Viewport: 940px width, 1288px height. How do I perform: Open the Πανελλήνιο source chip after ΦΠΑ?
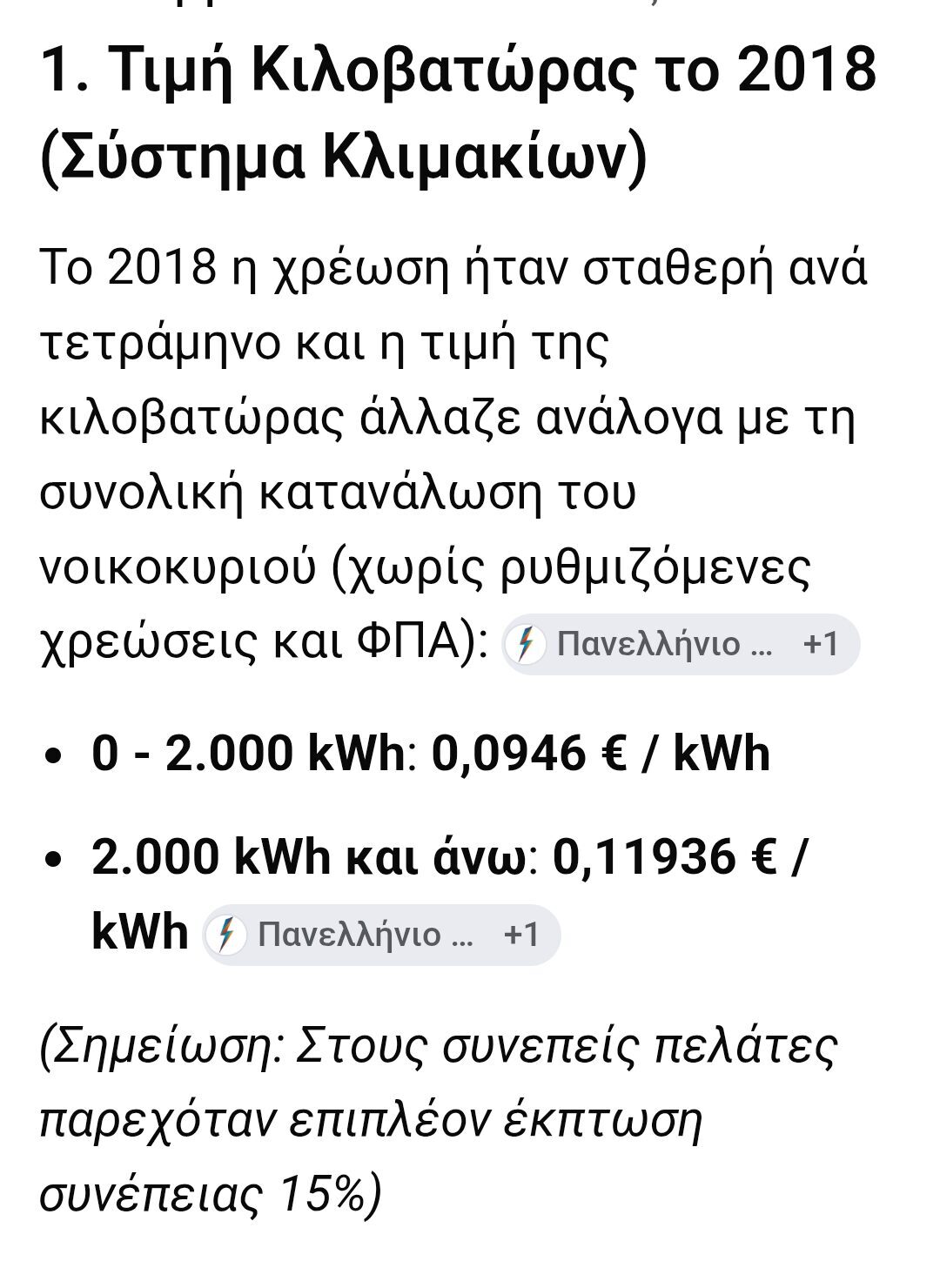click(x=681, y=644)
